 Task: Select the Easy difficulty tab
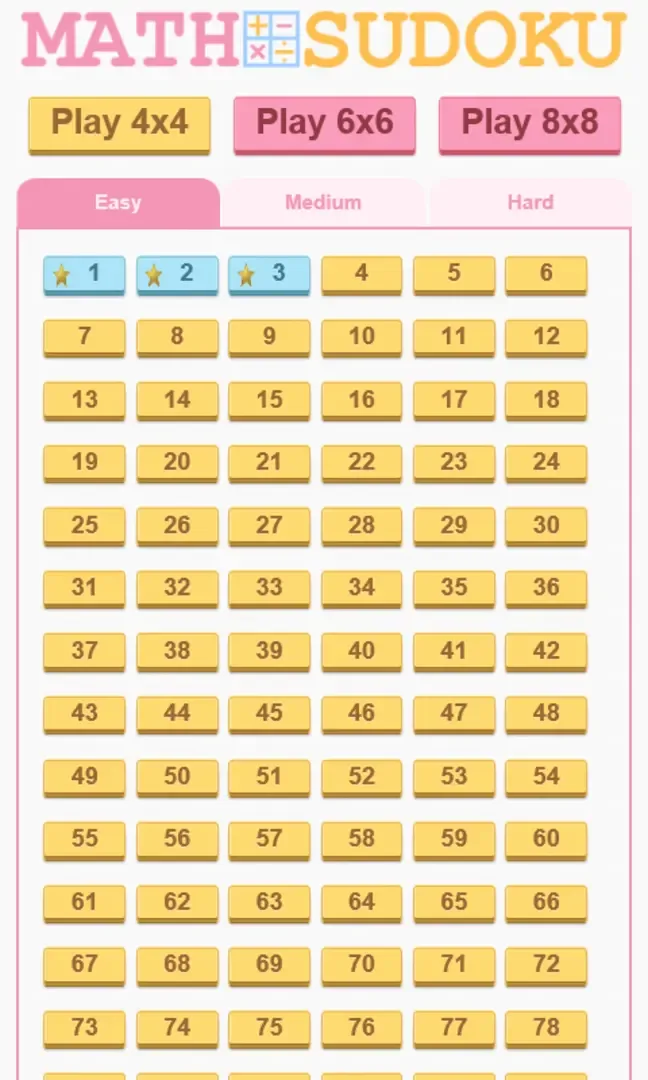coord(118,203)
